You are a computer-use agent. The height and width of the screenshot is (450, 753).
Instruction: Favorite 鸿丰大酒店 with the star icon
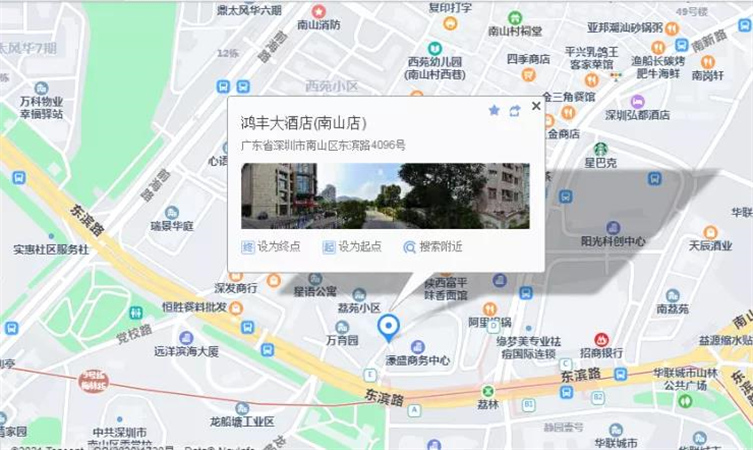click(x=494, y=111)
